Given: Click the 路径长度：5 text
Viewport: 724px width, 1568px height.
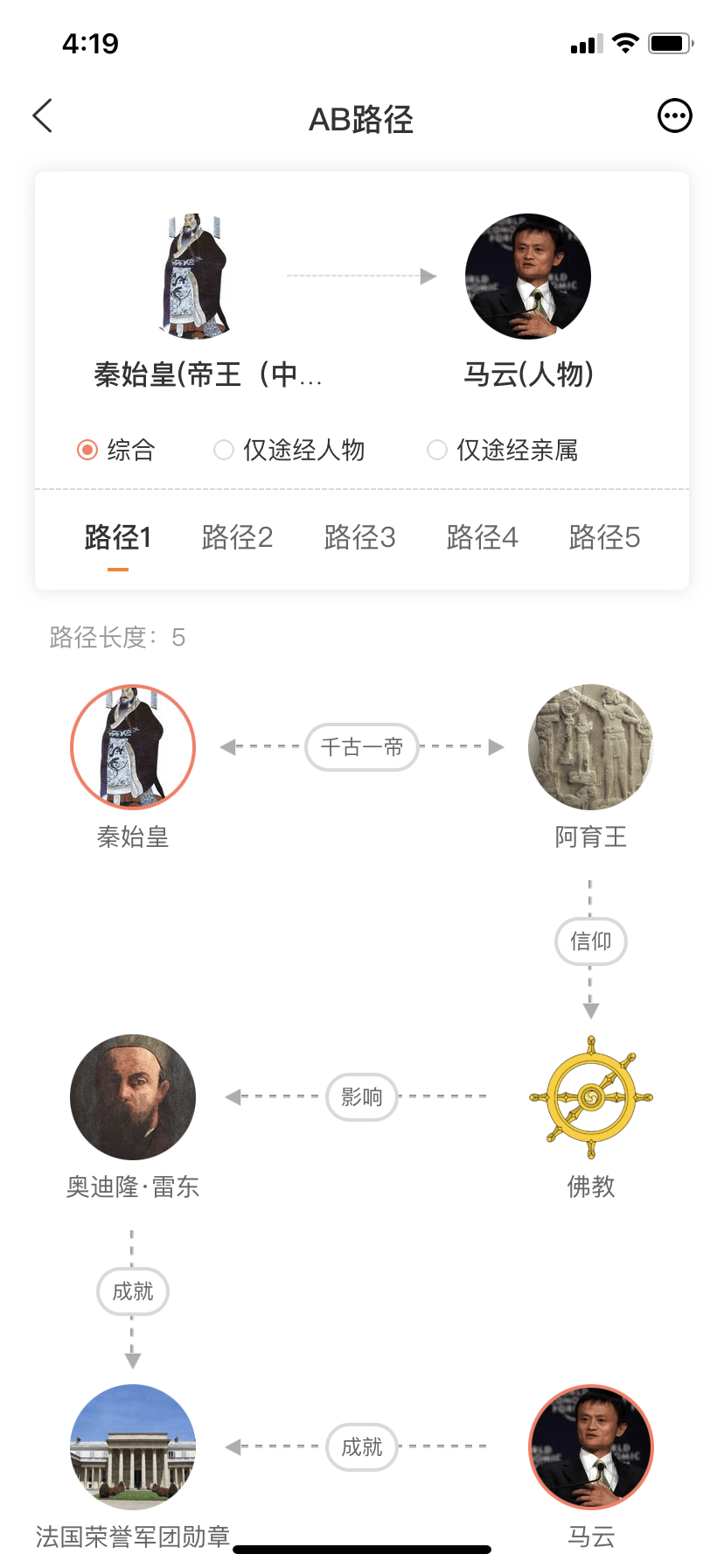Looking at the screenshot, I should pos(115,639).
